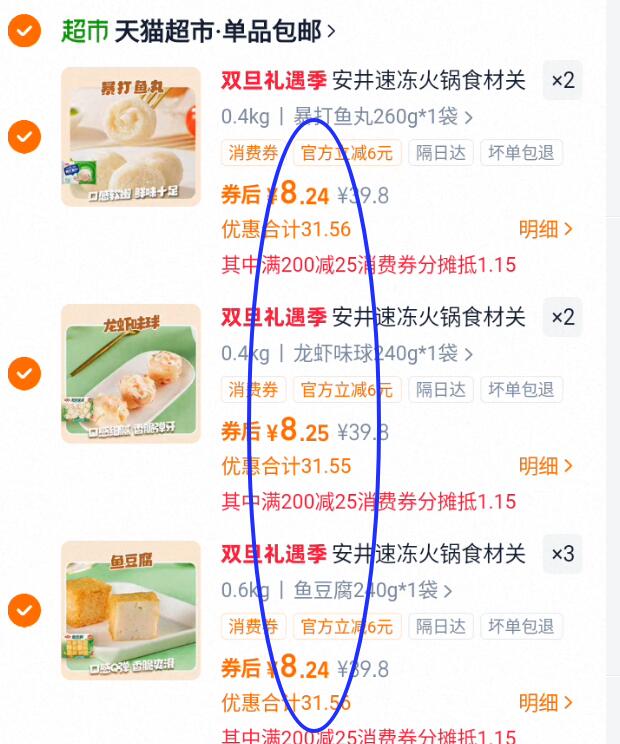620x744 pixels.
Task: Uncheck the 天猫超市 store checkbox
Action: pos(24,32)
